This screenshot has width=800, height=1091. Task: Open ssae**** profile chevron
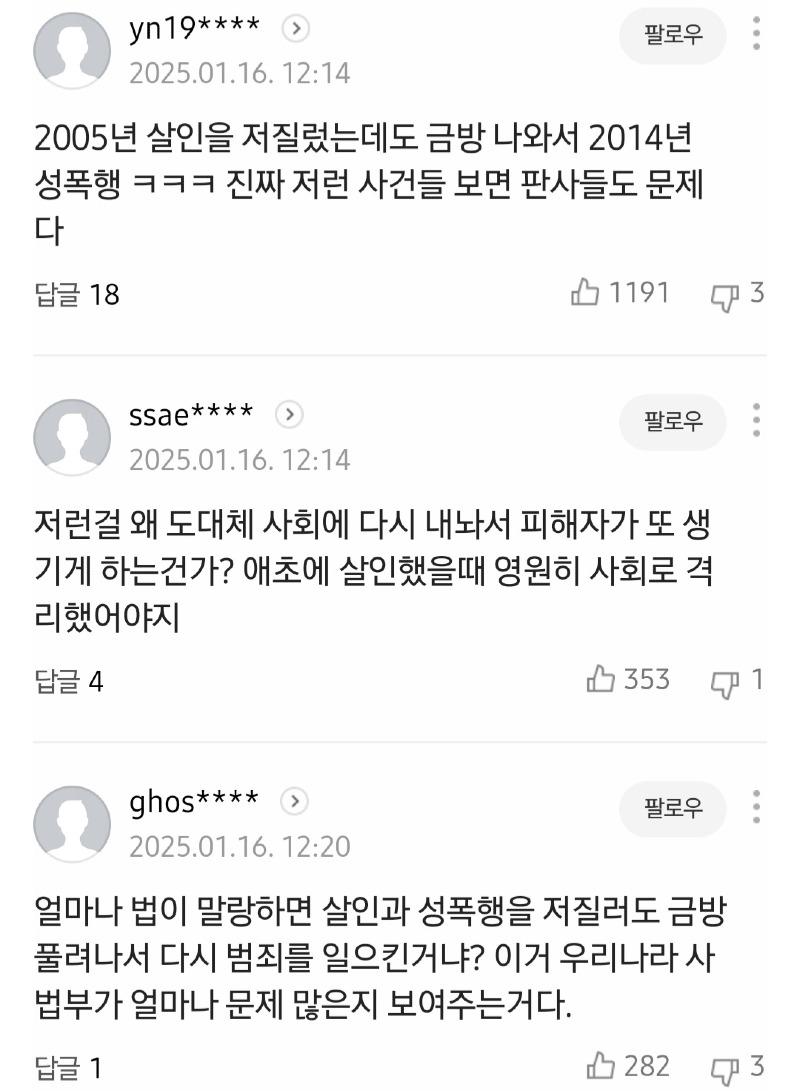(290, 414)
